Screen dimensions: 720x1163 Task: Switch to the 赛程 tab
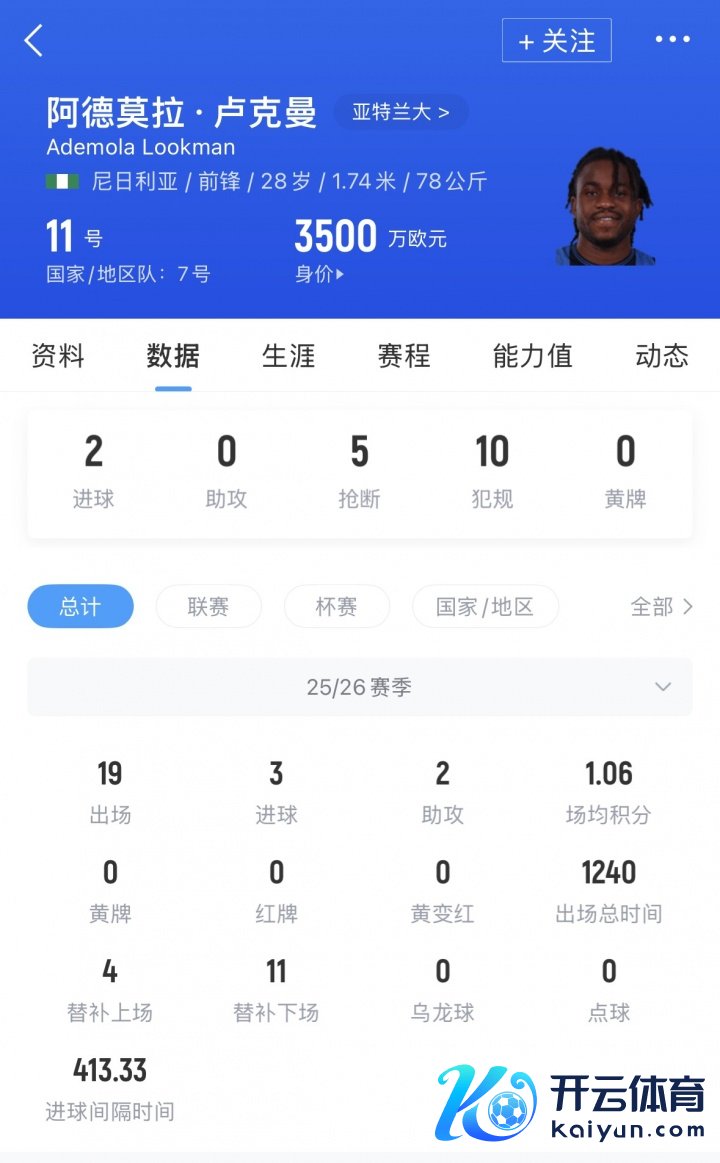tap(403, 356)
